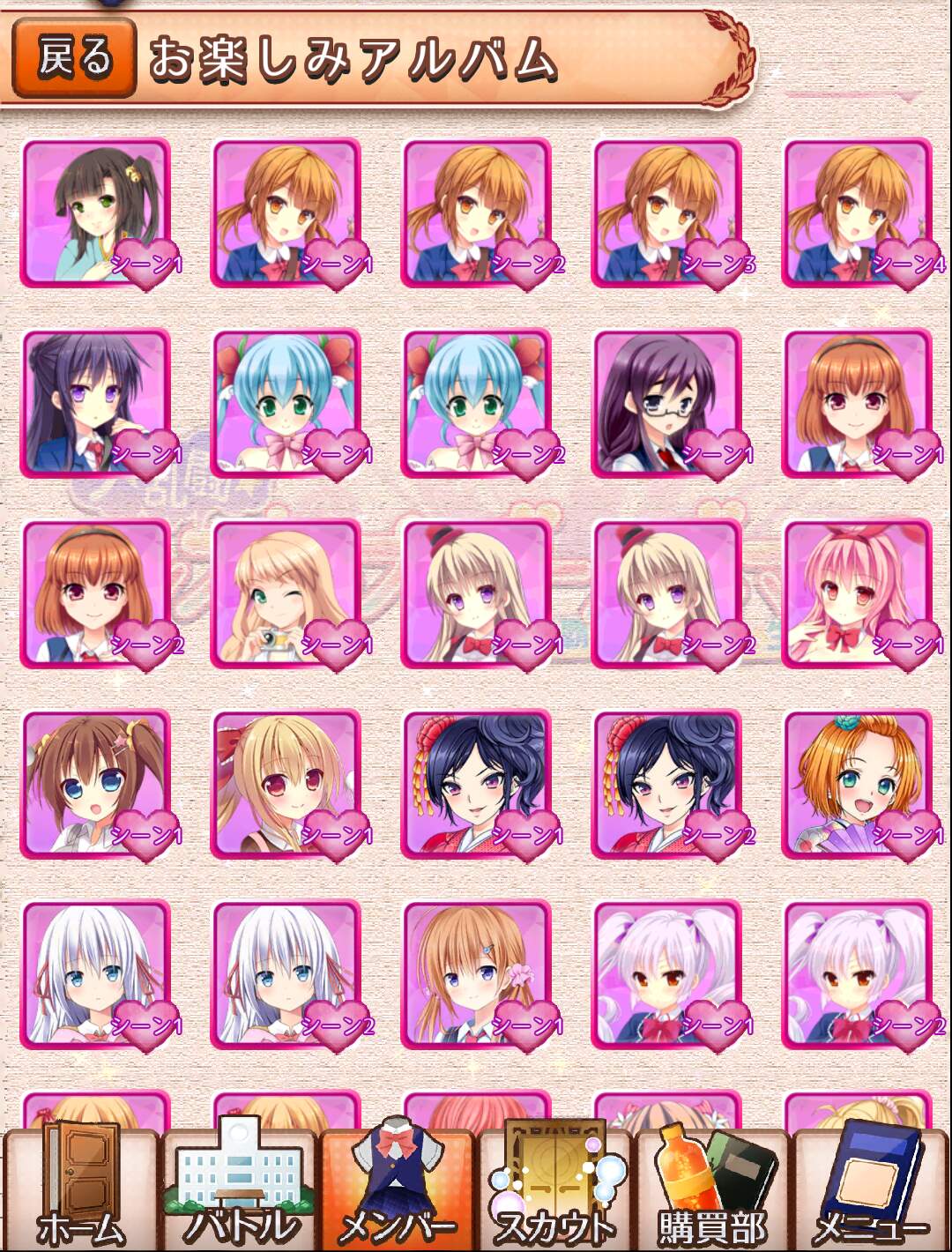Open the winking camera girl's シーン1 tile
This screenshot has height=1252, width=952.
click(286, 594)
